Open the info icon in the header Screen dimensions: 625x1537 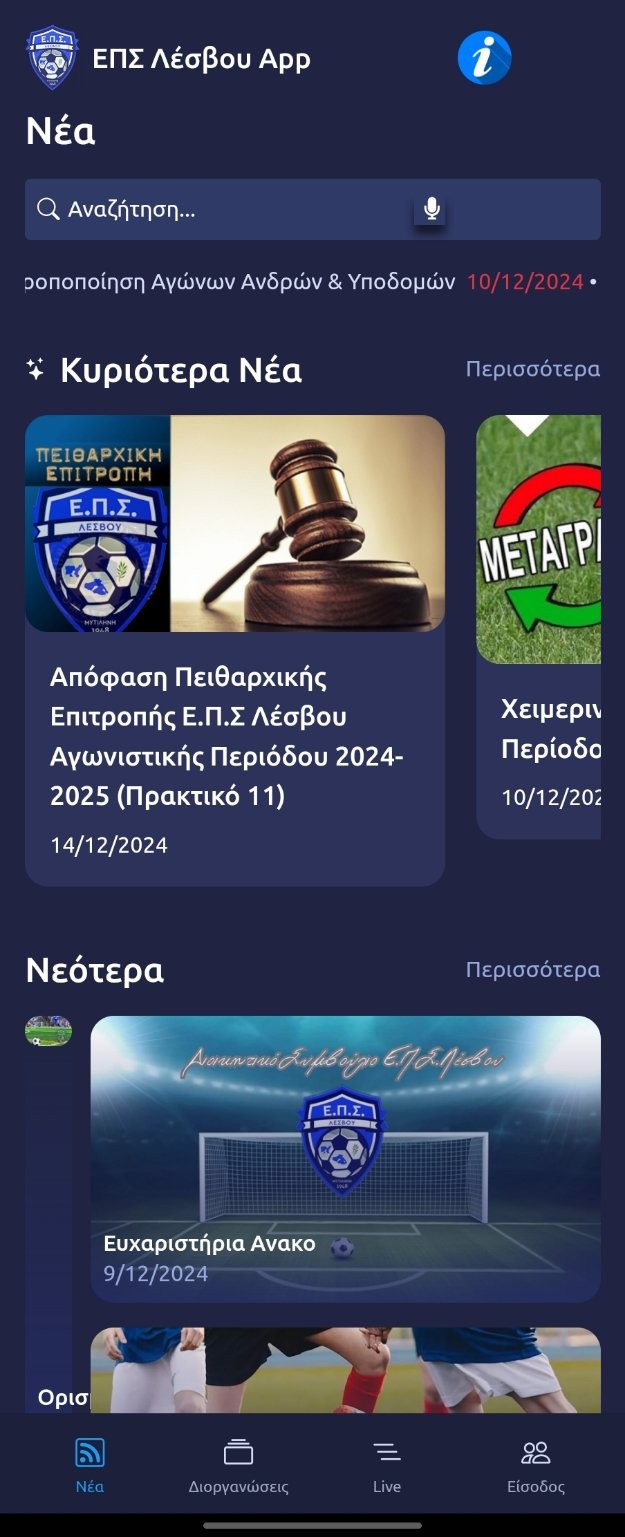[x=484, y=58]
